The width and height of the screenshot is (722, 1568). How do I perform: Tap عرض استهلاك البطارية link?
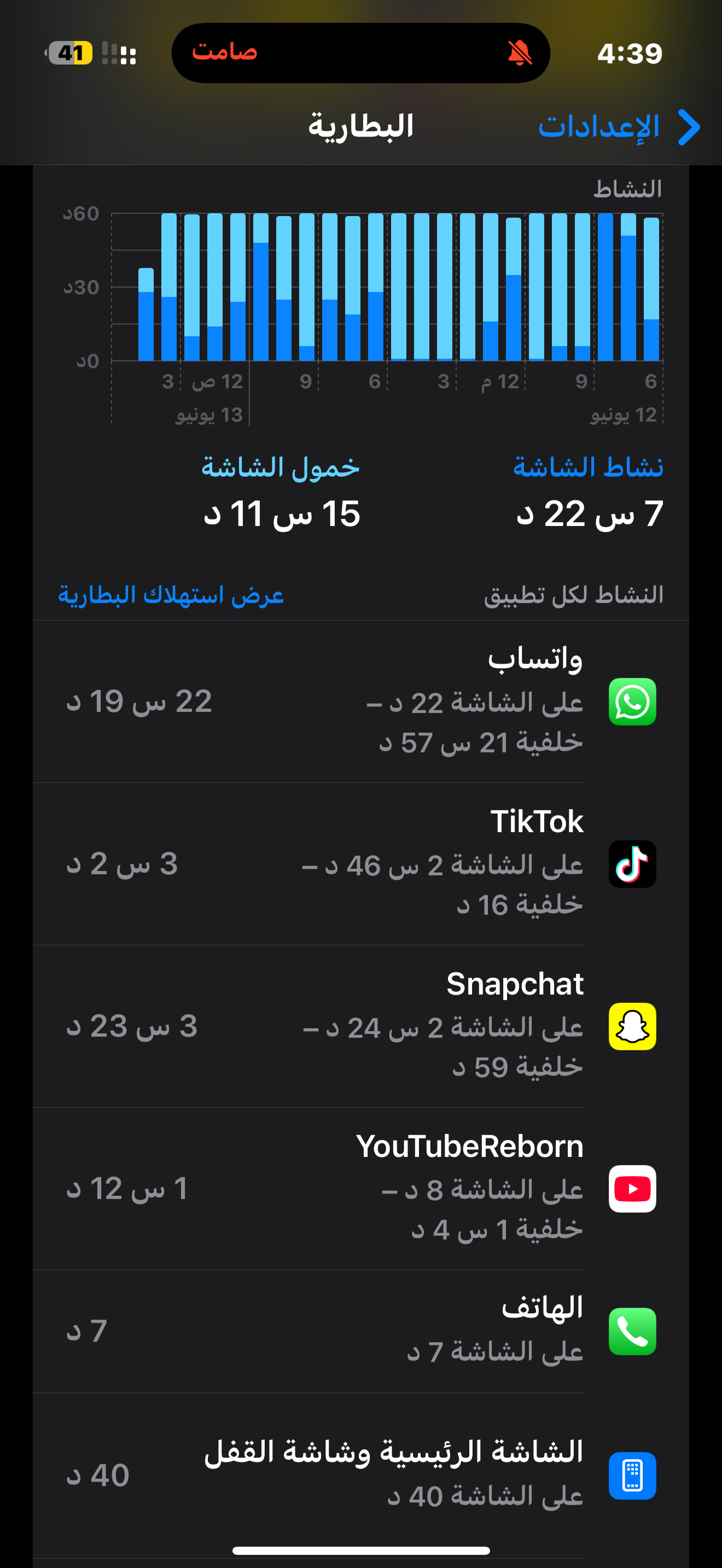pyautogui.click(x=171, y=595)
